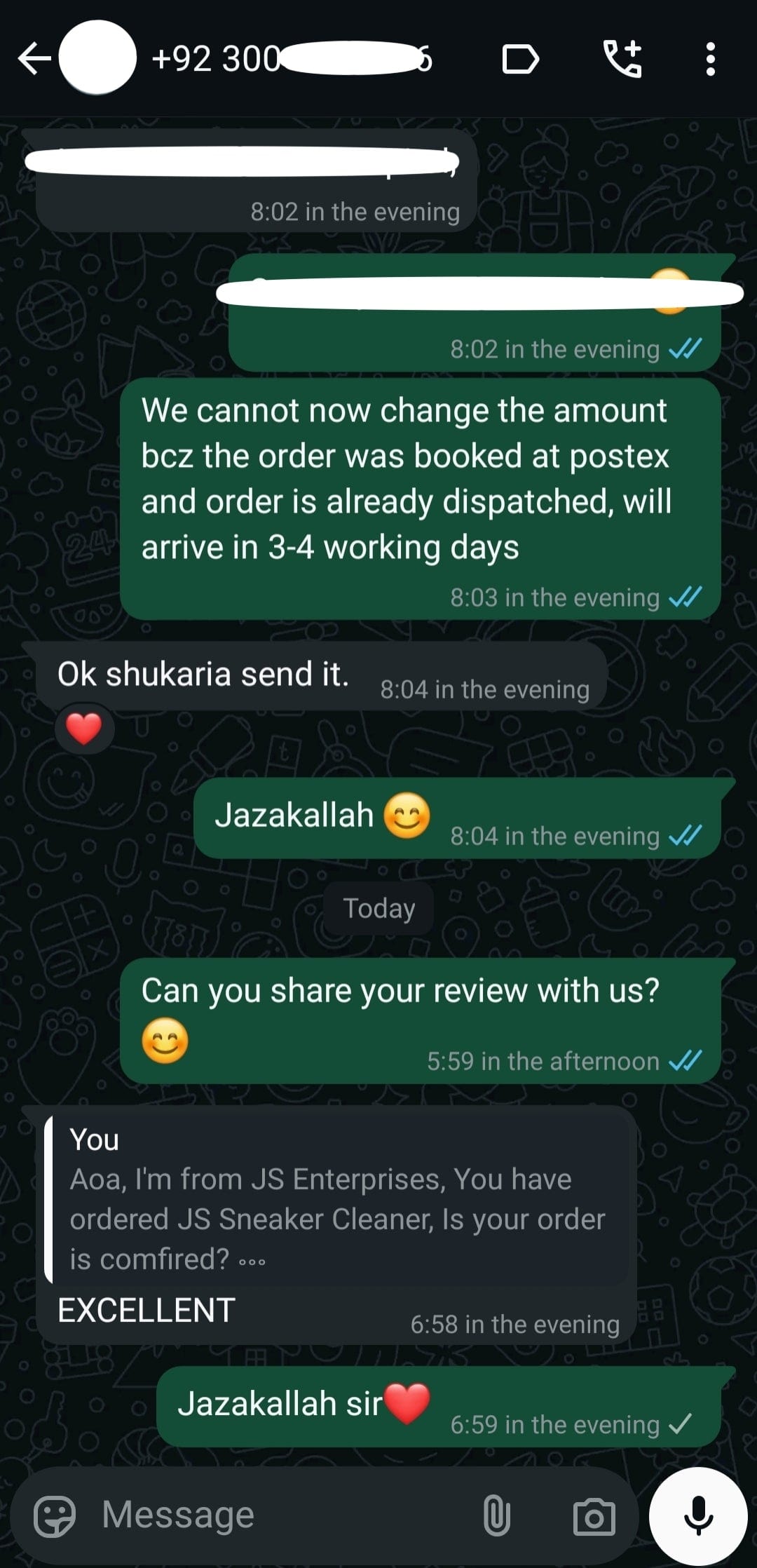Focus the Message text field

280,1516
